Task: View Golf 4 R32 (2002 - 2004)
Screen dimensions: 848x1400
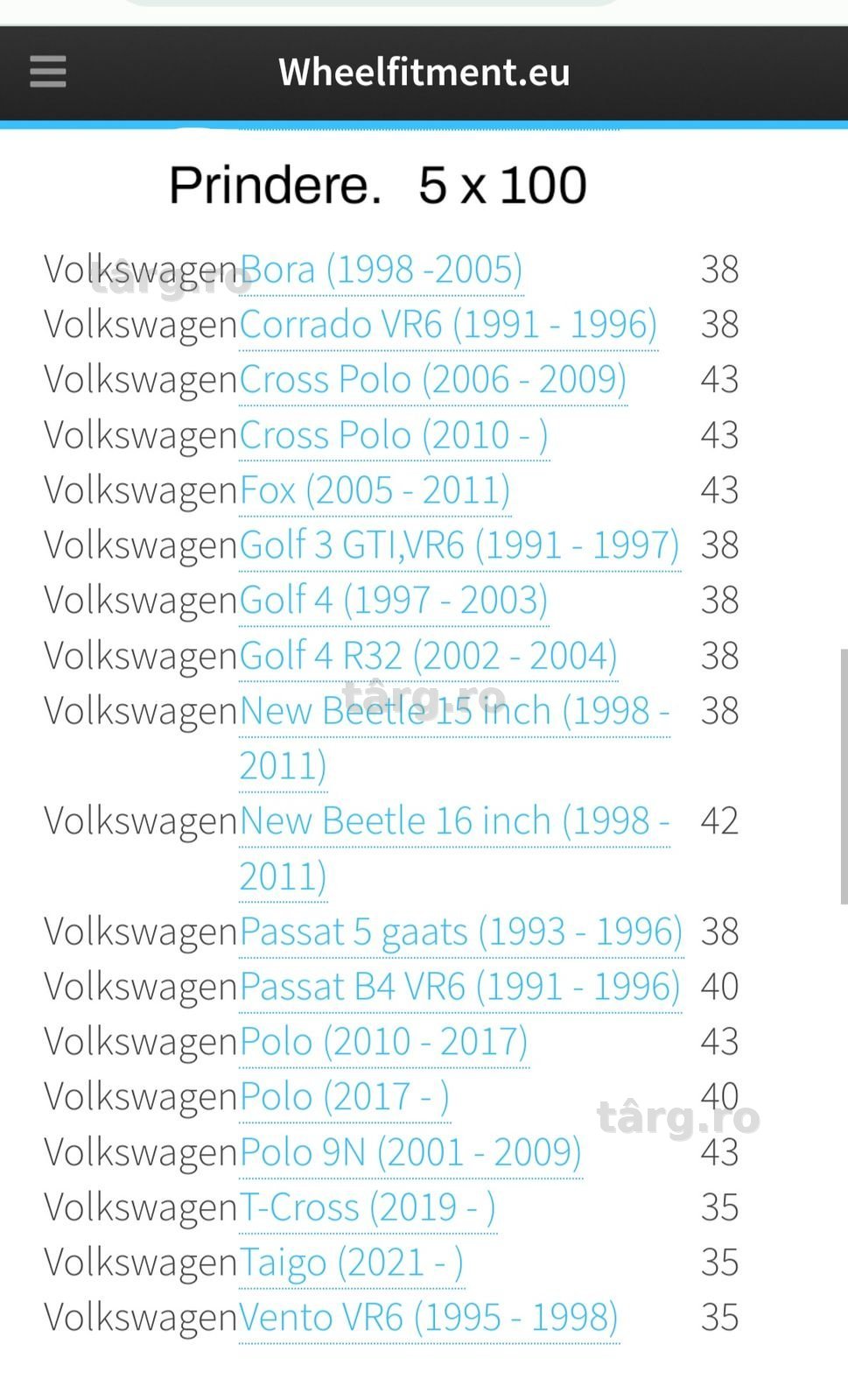Action: (428, 656)
